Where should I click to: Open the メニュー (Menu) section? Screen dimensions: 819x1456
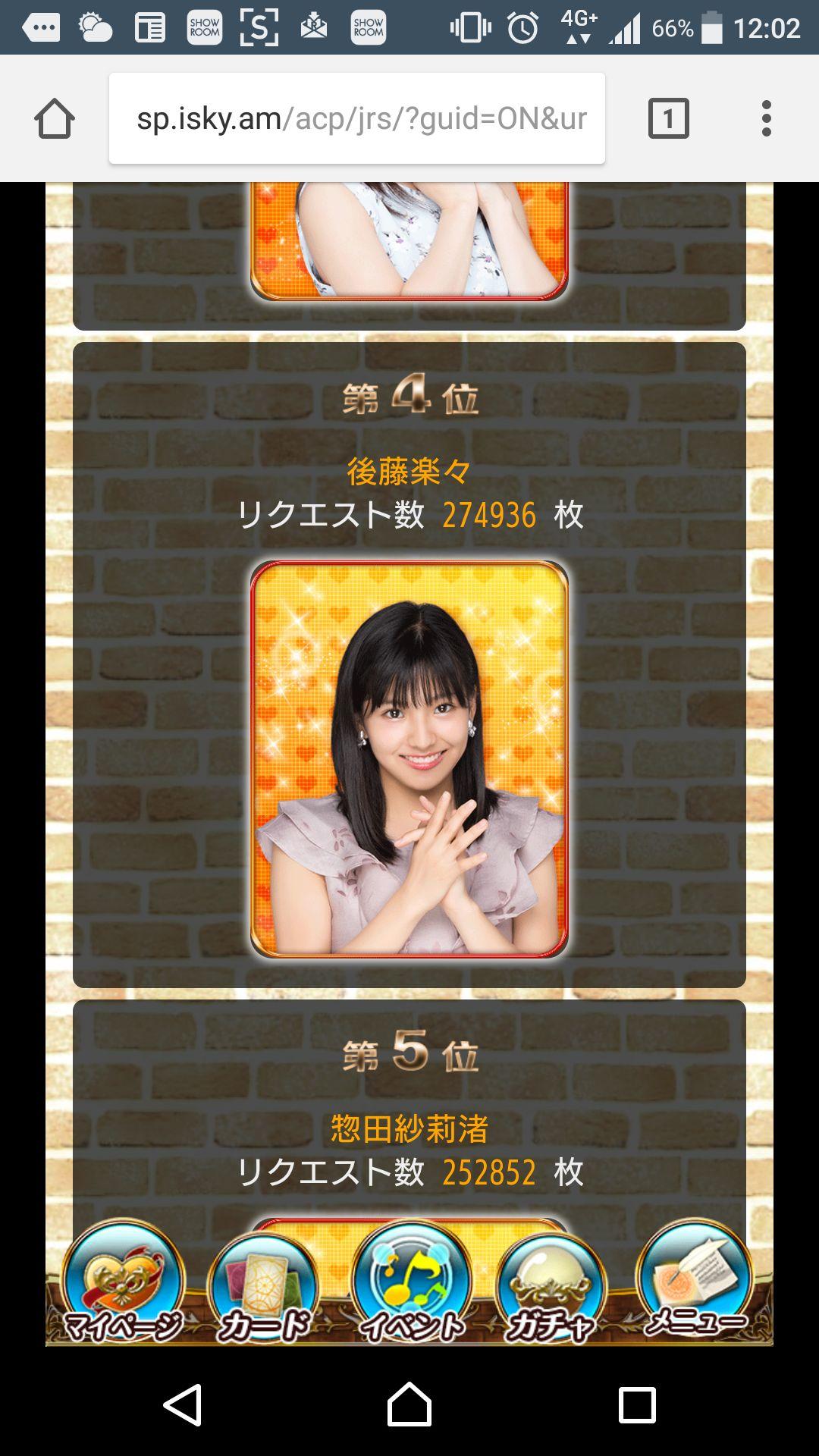(695, 1283)
